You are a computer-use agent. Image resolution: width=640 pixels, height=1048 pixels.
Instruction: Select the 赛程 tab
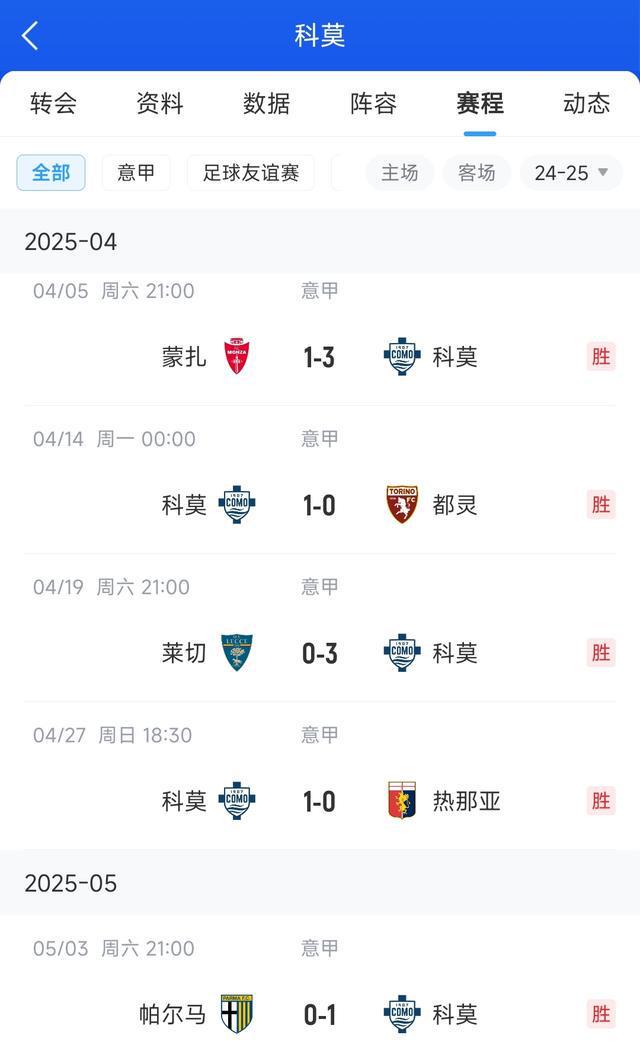coord(480,103)
